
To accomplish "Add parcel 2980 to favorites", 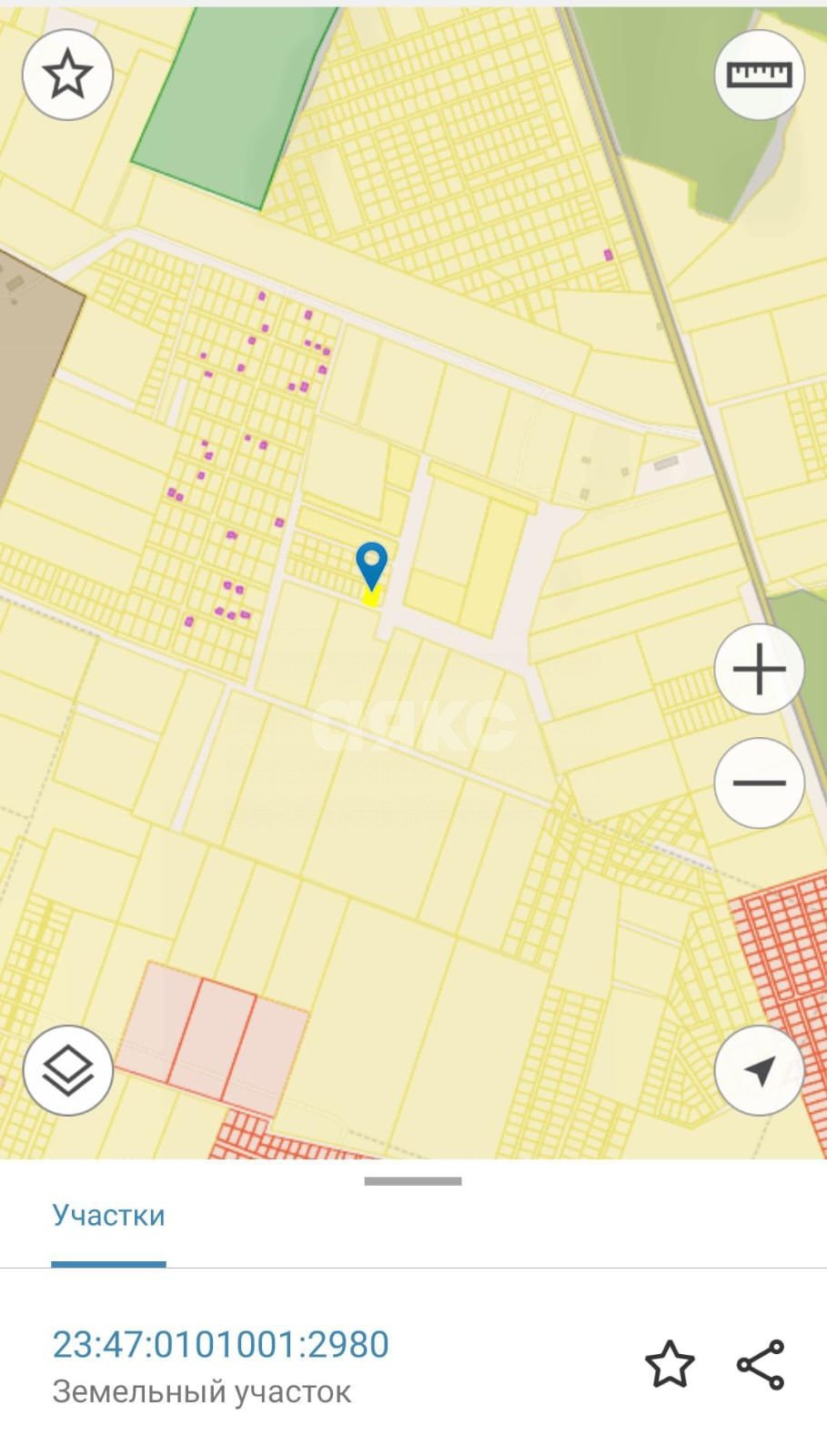I will (670, 1364).
